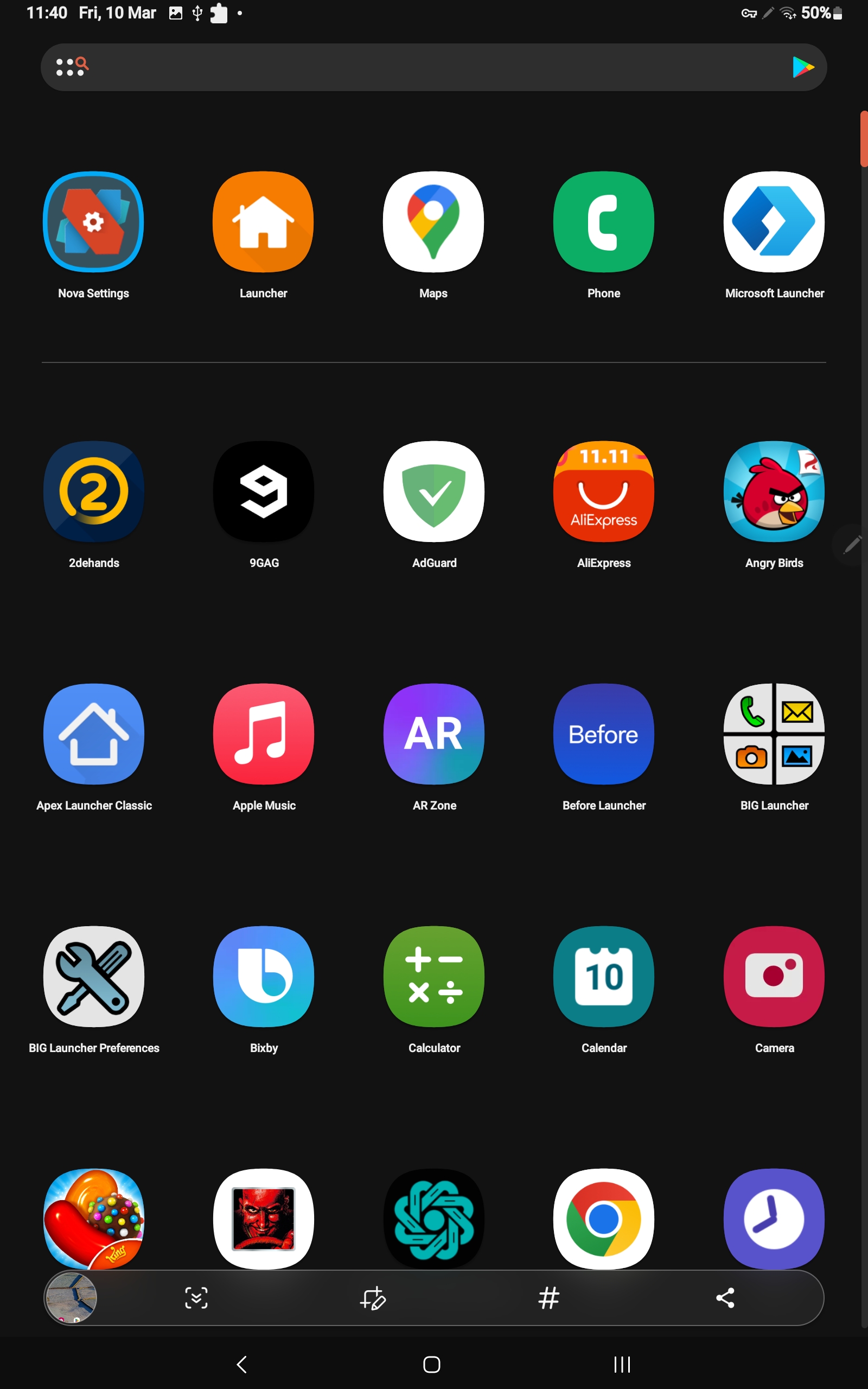
Task: Open Bixby
Action: pyautogui.click(x=264, y=976)
